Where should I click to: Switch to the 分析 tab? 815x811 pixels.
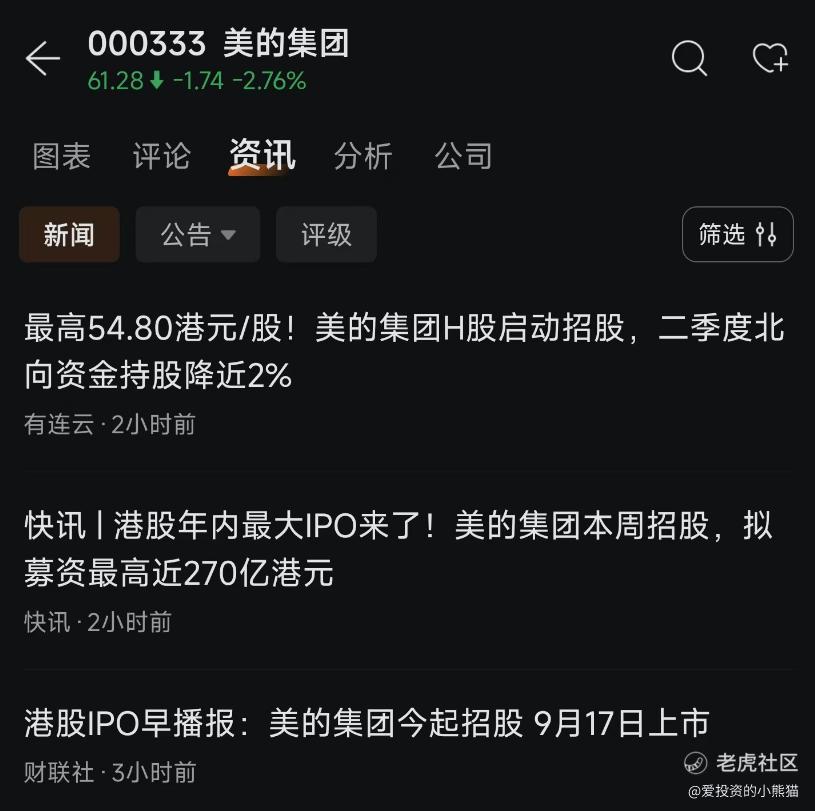click(363, 156)
